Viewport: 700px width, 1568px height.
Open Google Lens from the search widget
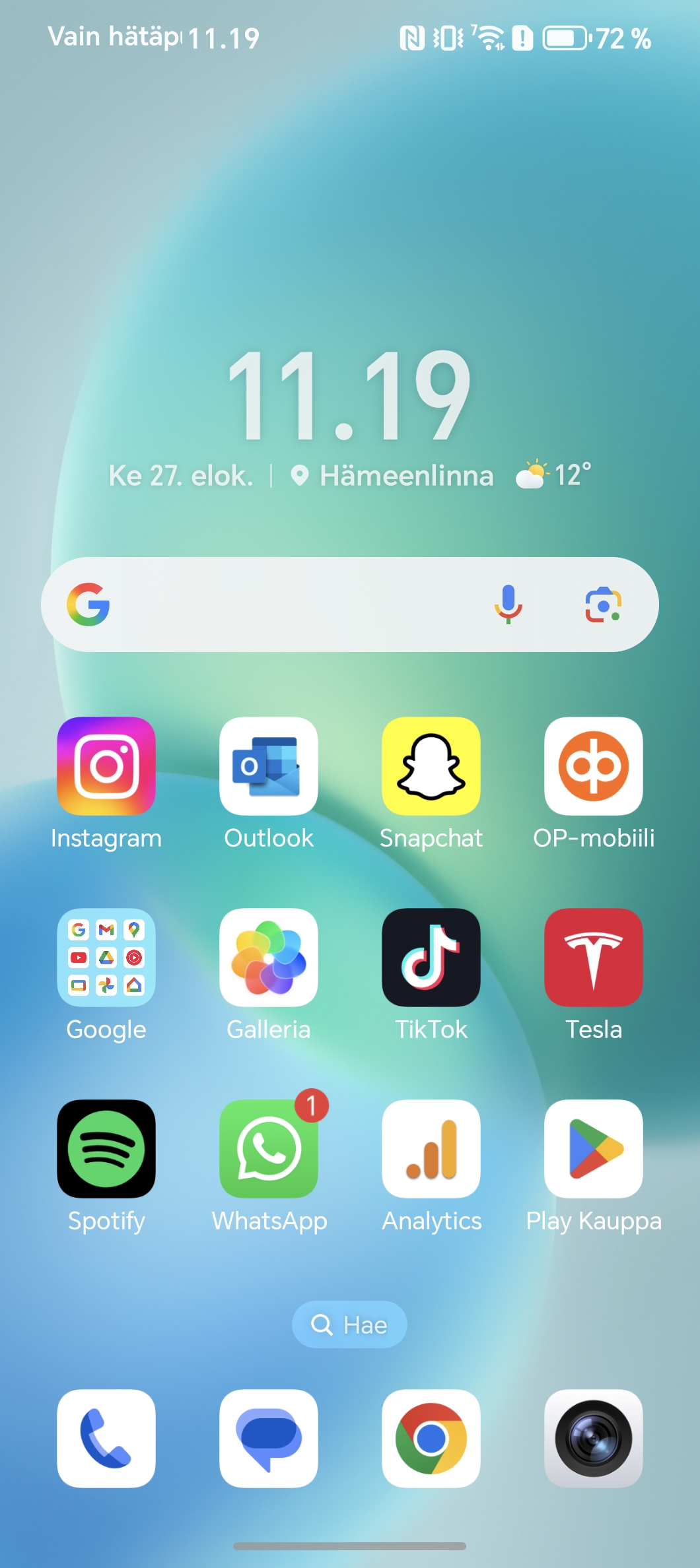[x=603, y=604]
